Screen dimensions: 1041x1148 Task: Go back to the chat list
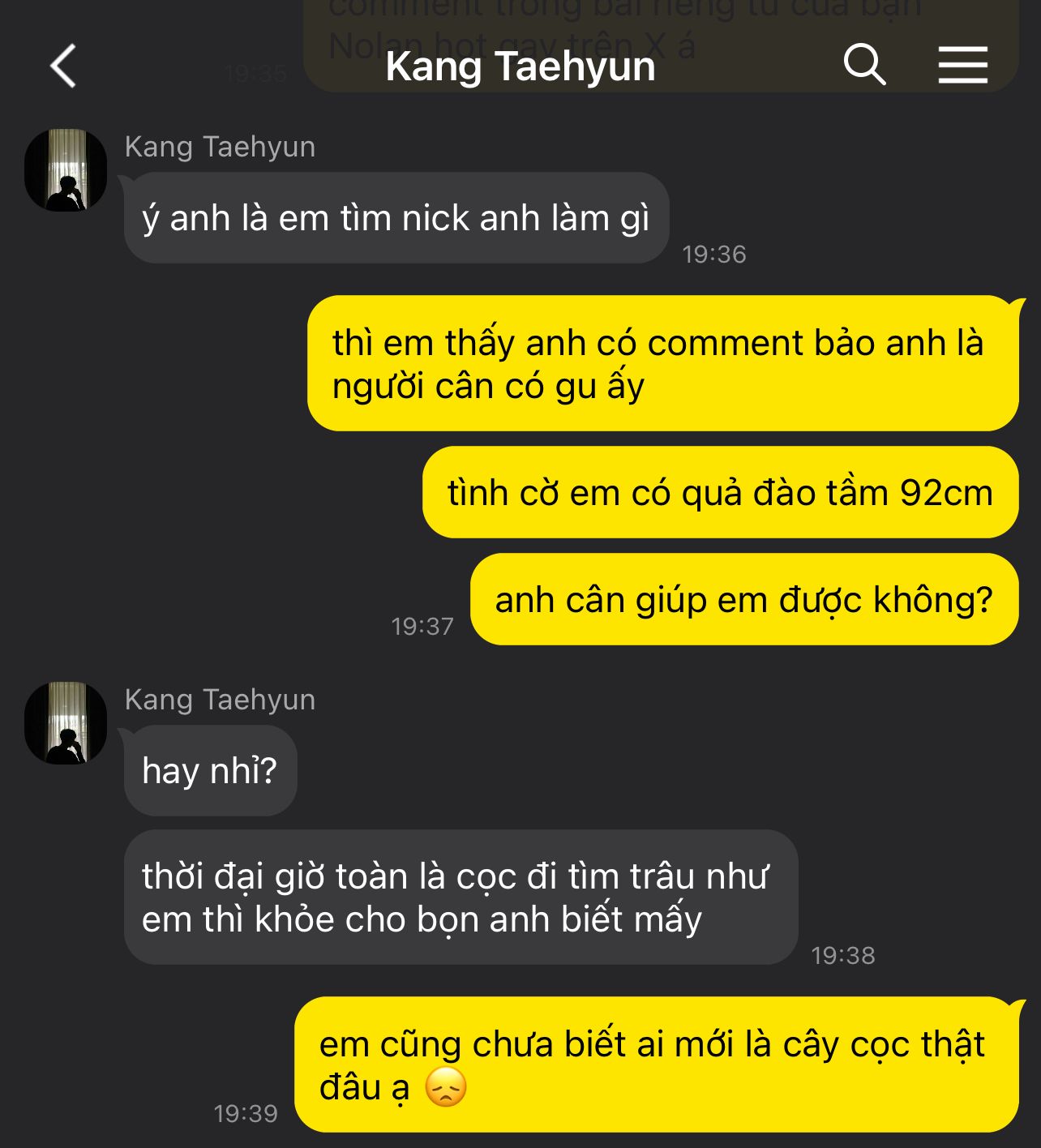click(63, 66)
